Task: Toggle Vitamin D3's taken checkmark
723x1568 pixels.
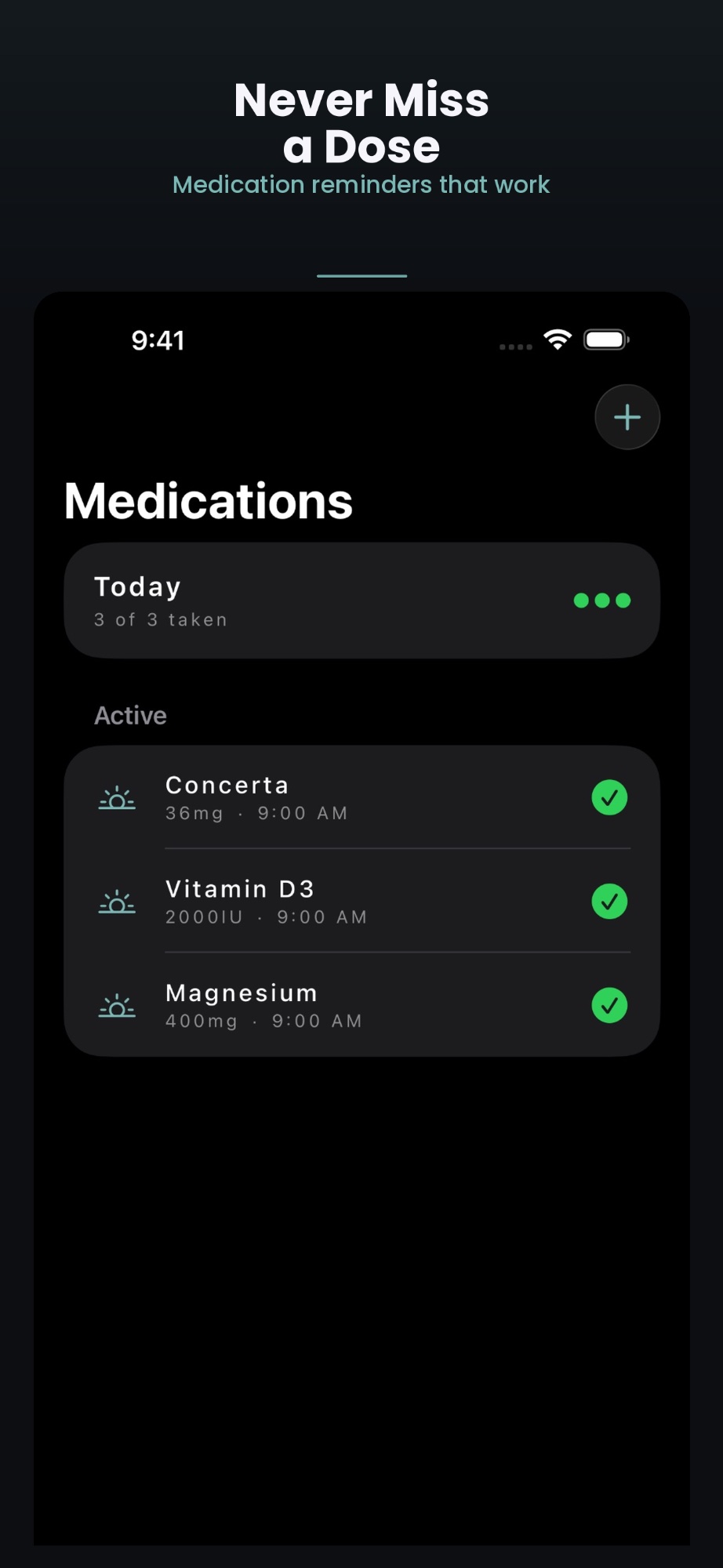Action: click(609, 902)
